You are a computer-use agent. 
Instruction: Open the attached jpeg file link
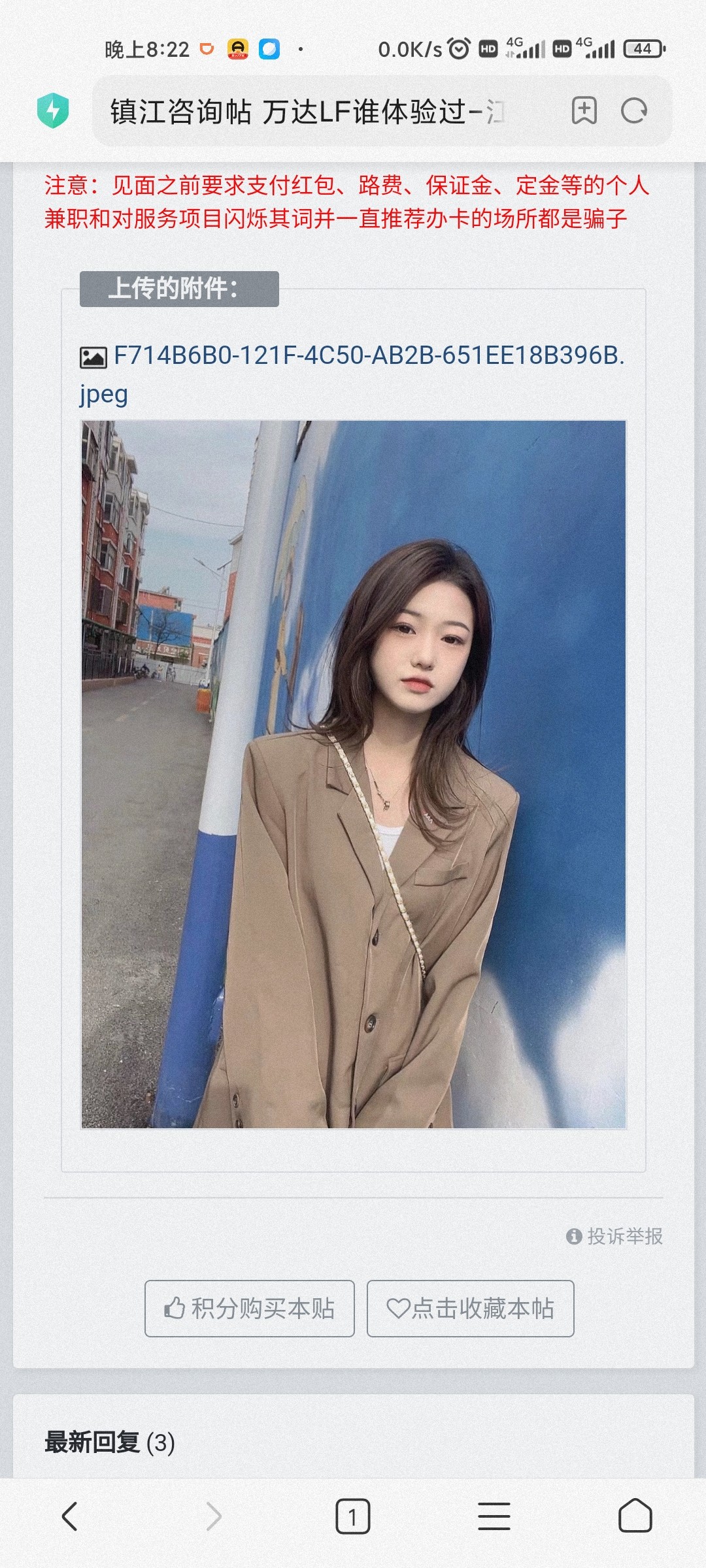[368, 356]
